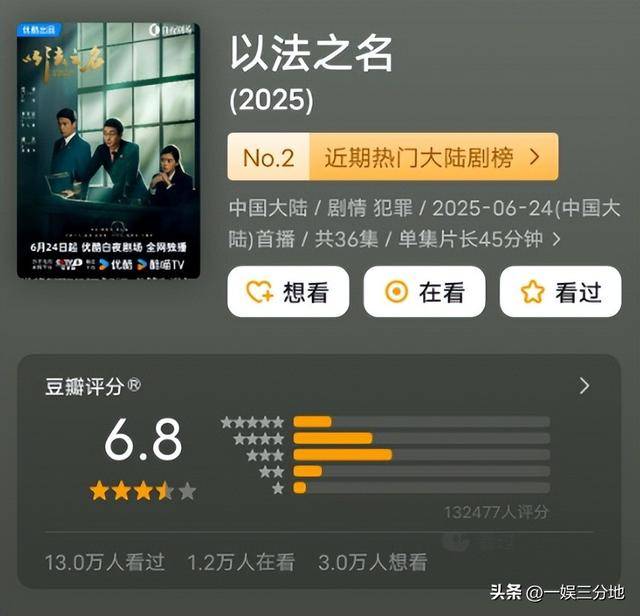
Task: View the 以法之名 poster image
Action: pyautogui.click(x=108, y=150)
